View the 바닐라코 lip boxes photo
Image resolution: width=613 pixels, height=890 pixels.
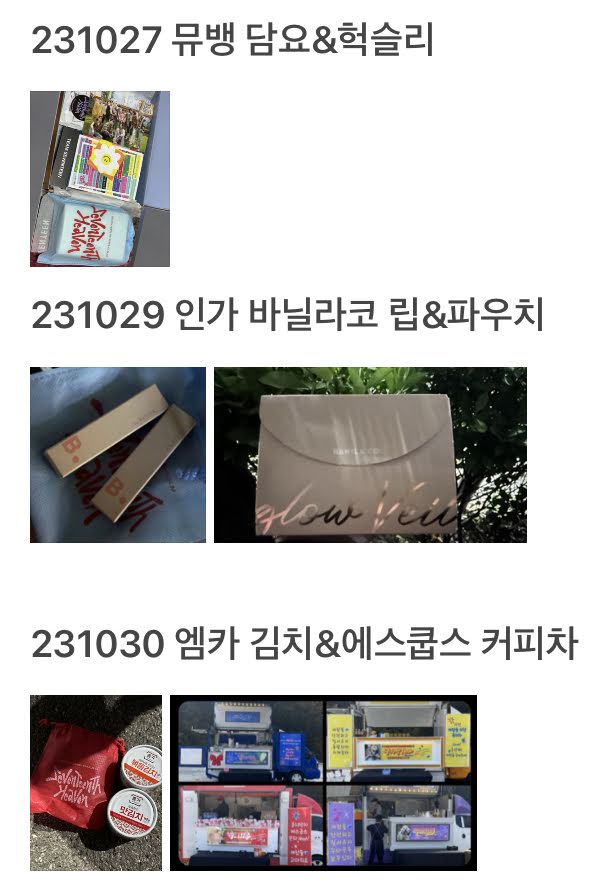(x=118, y=455)
